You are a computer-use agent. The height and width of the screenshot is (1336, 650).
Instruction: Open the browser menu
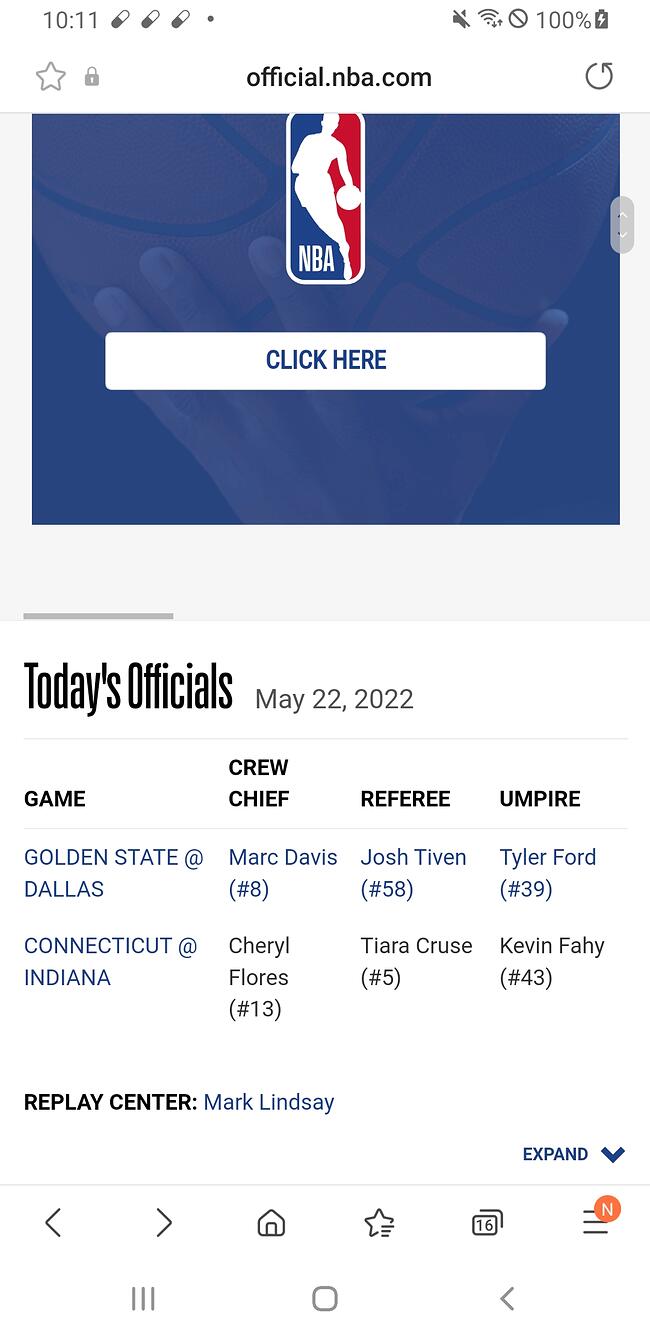click(x=596, y=1220)
